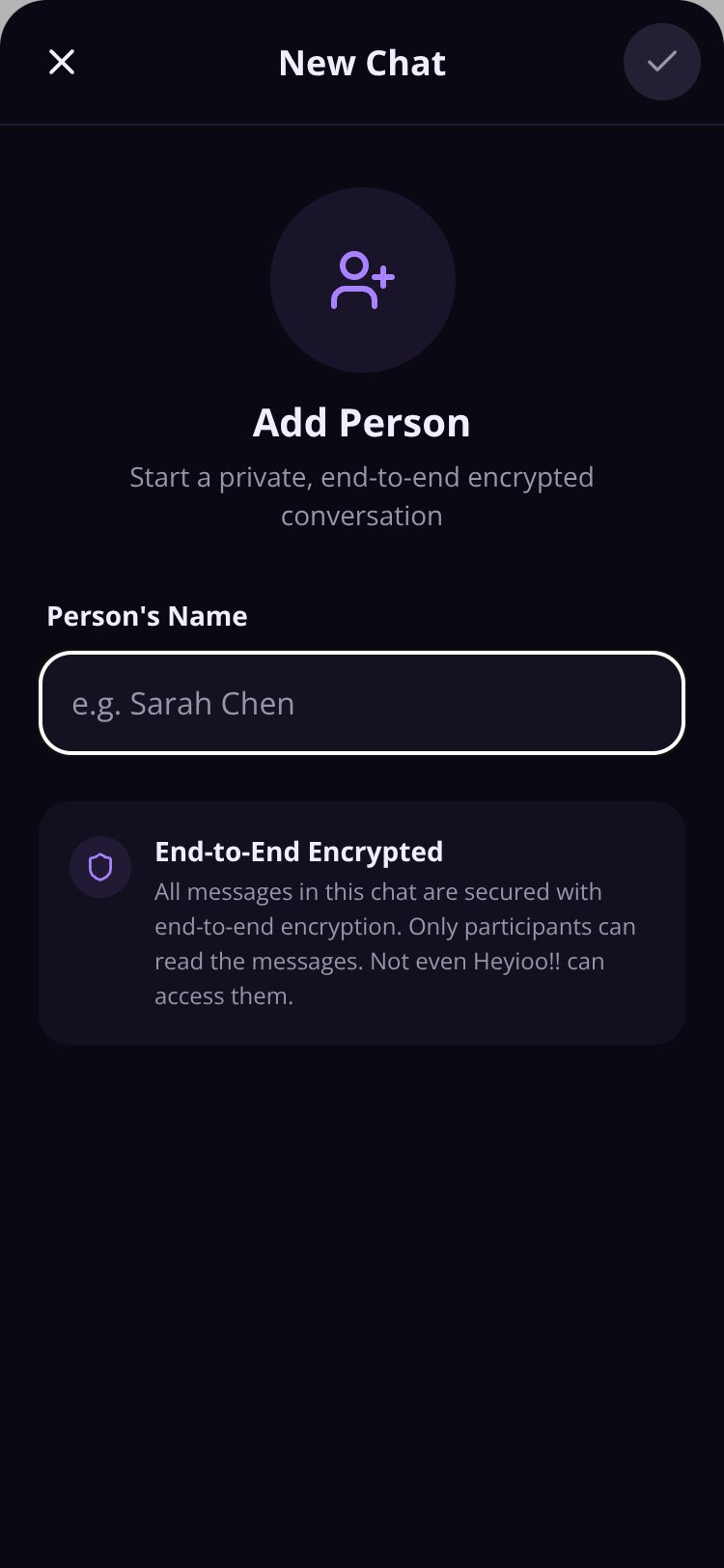724x1568 pixels.
Task: Confirm with the checkmark button
Action: tap(662, 62)
